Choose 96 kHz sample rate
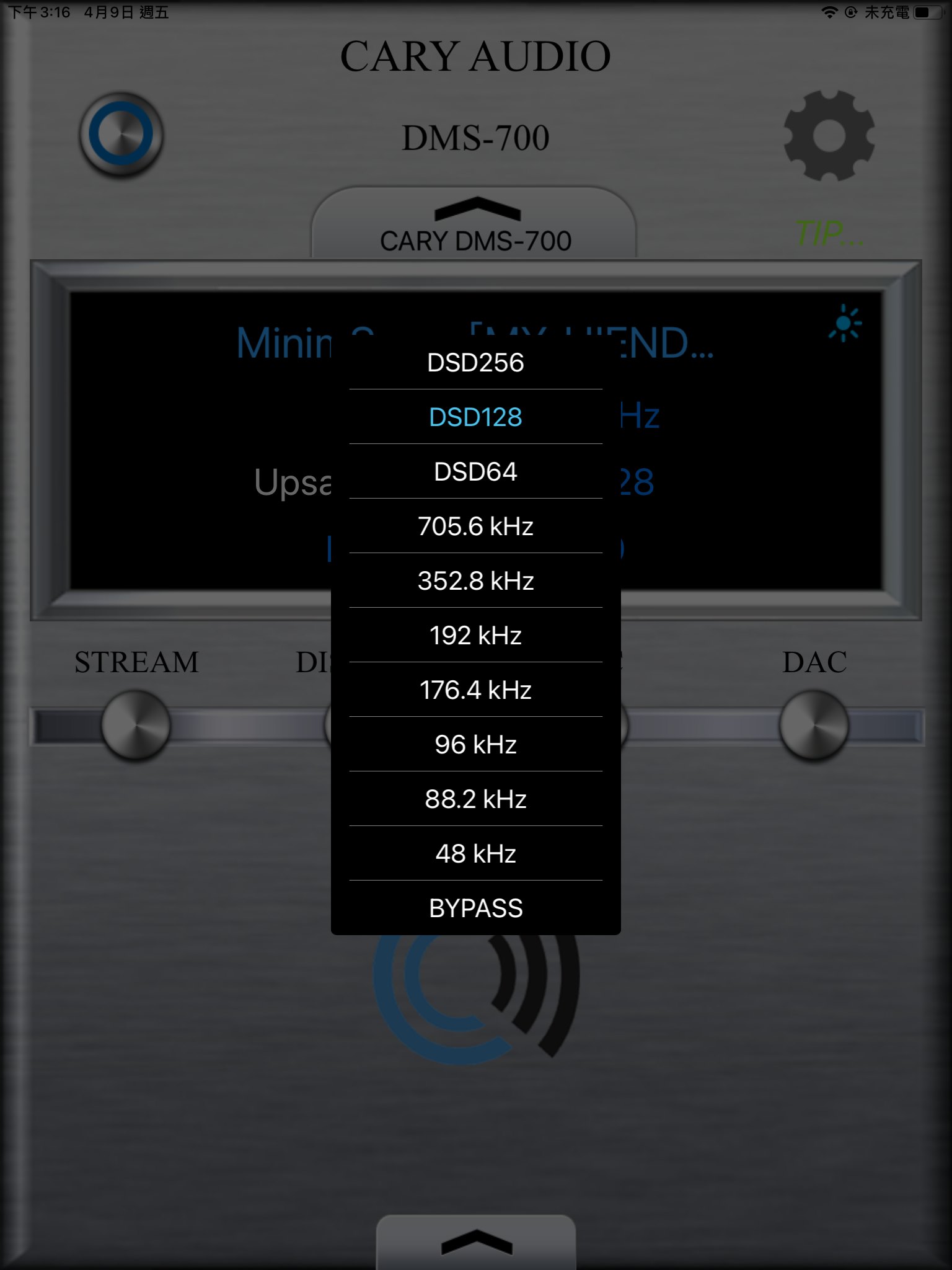Image resolution: width=952 pixels, height=1270 pixels. click(475, 745)
